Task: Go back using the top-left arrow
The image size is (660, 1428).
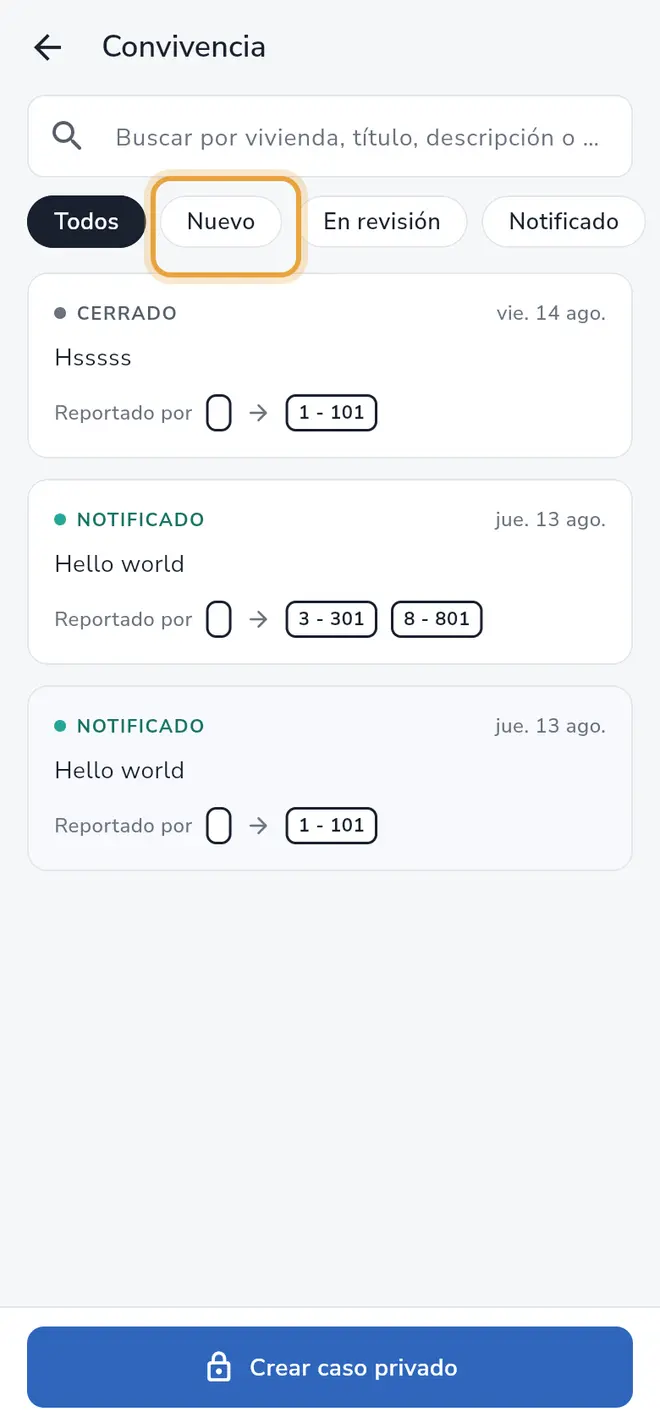Action: point(47,47)
